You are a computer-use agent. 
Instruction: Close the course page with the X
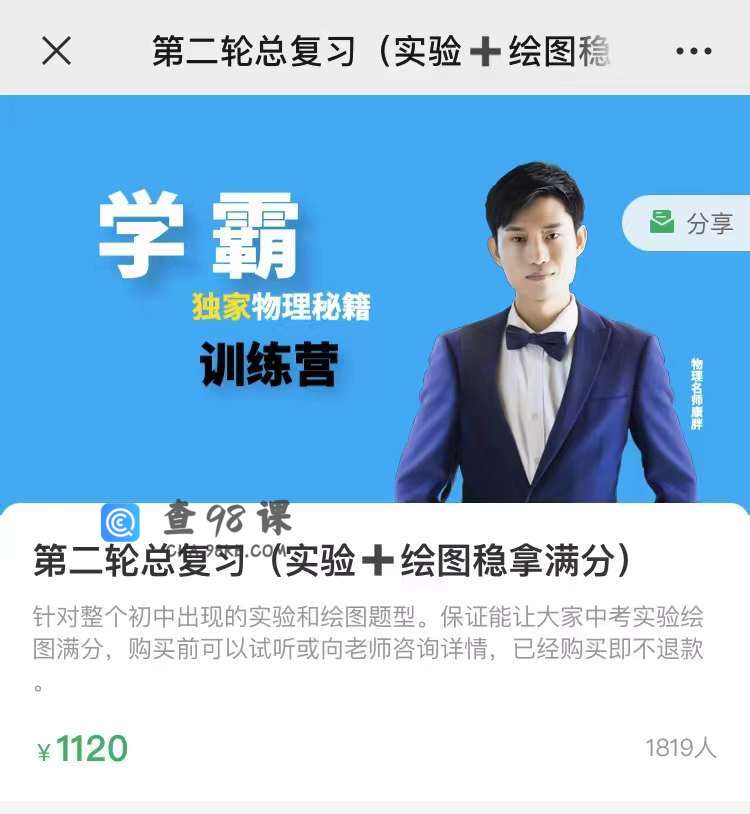(56, 51)
